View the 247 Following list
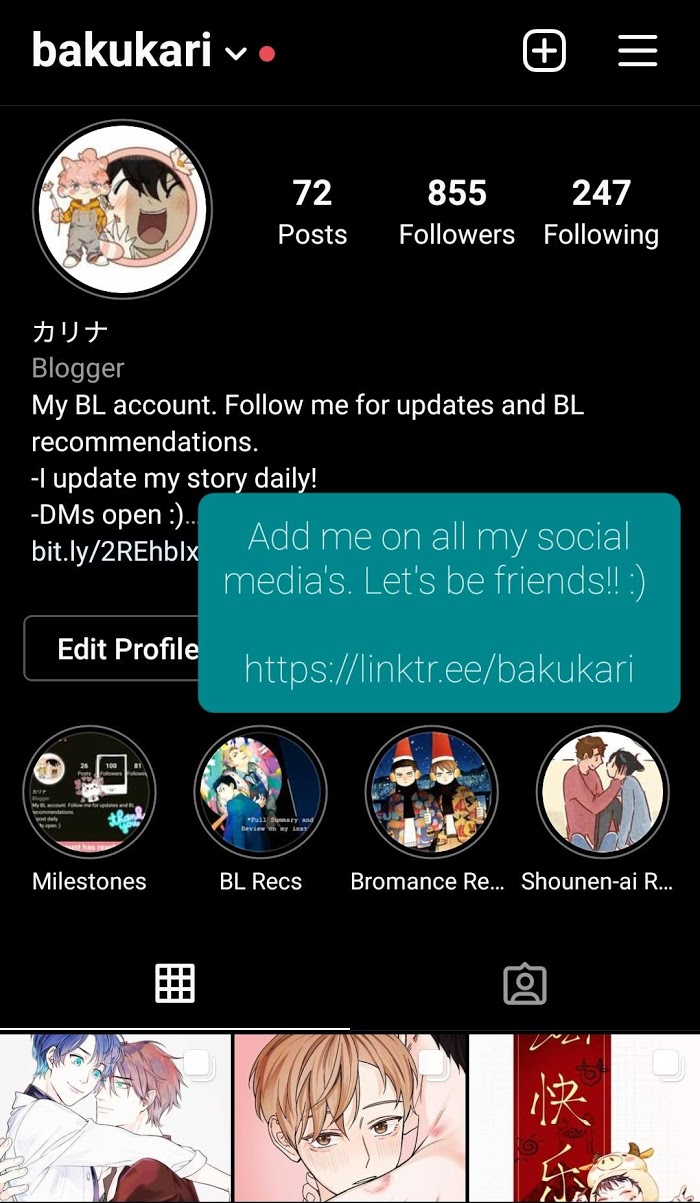 pyautogui.click(x=601, y=211)
